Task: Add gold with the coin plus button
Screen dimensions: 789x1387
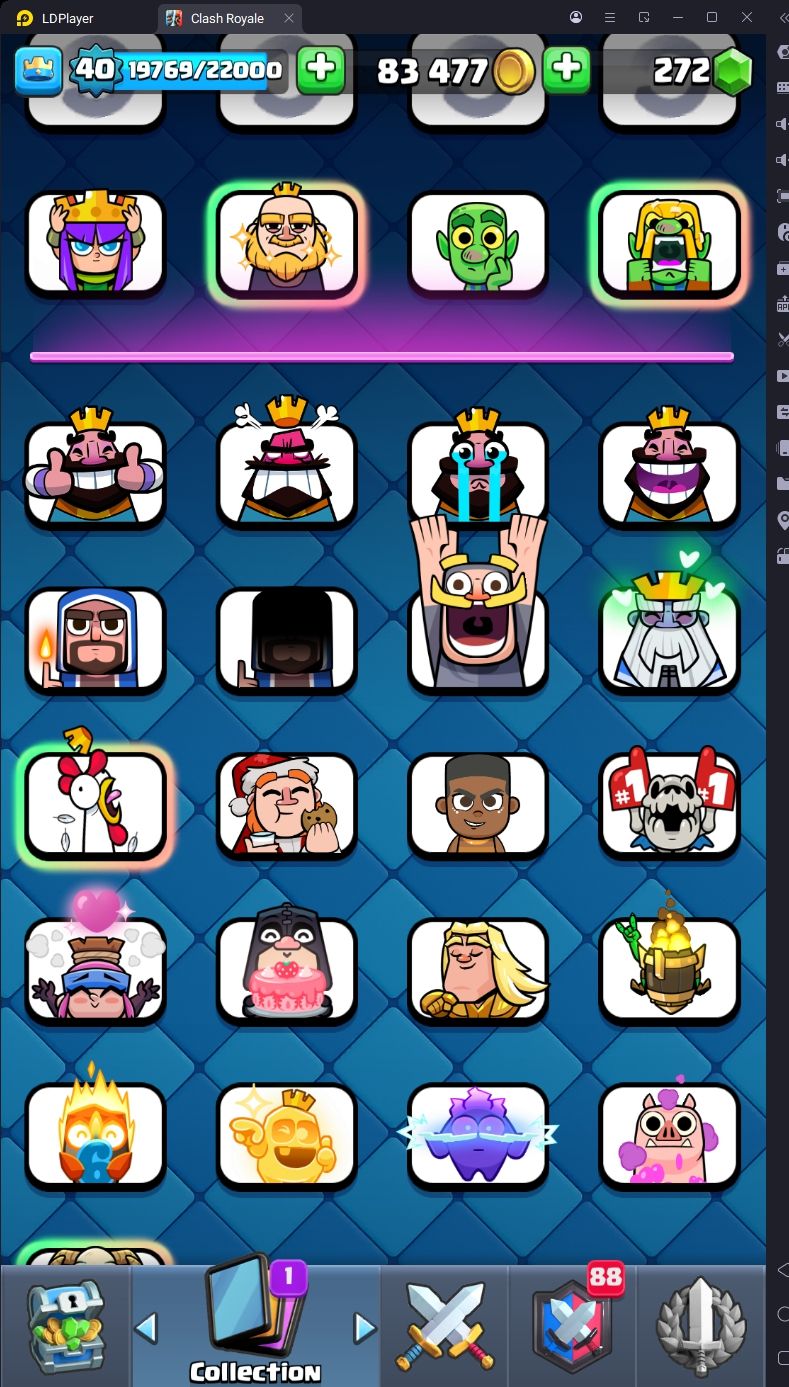Action: pyautogui.click(x=566, y=69)
